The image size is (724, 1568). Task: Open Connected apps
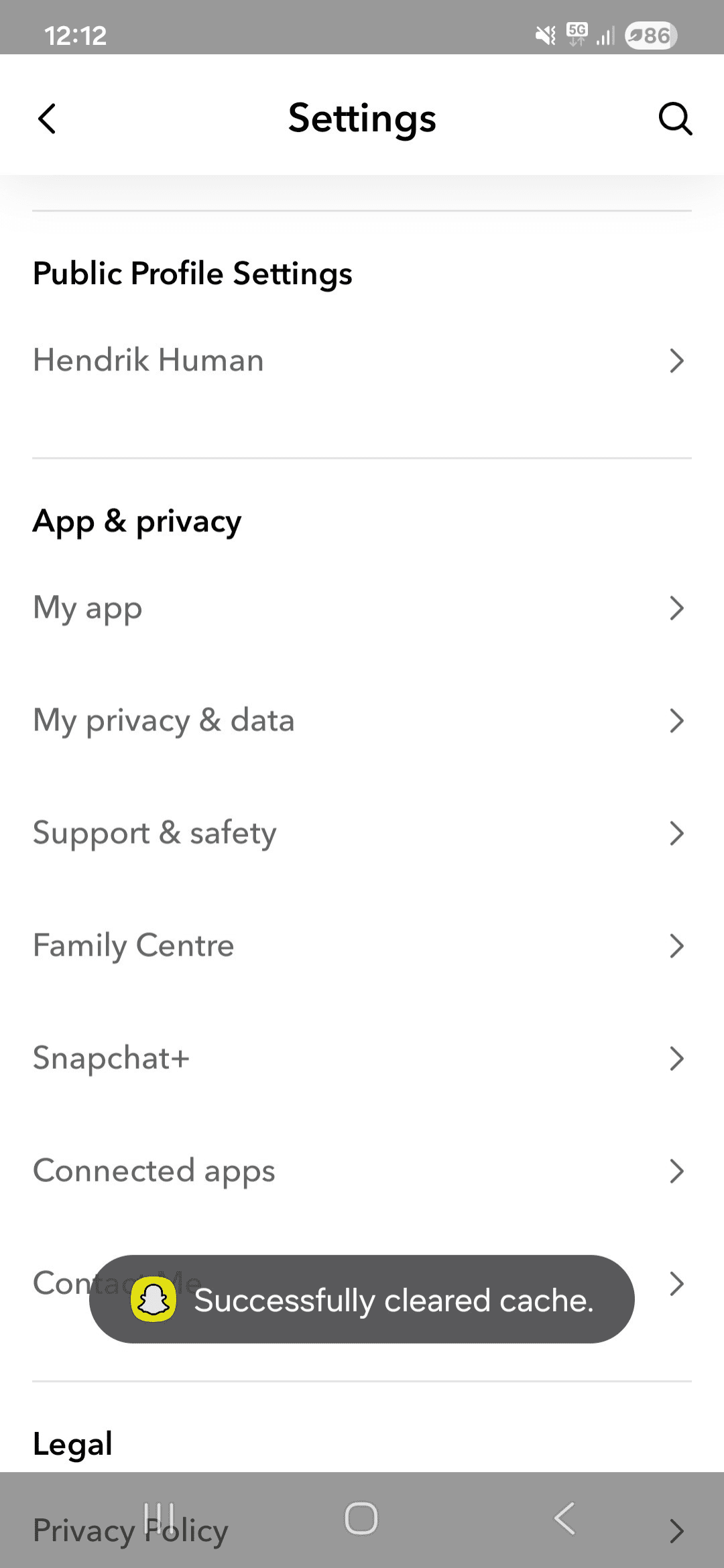362,1171
